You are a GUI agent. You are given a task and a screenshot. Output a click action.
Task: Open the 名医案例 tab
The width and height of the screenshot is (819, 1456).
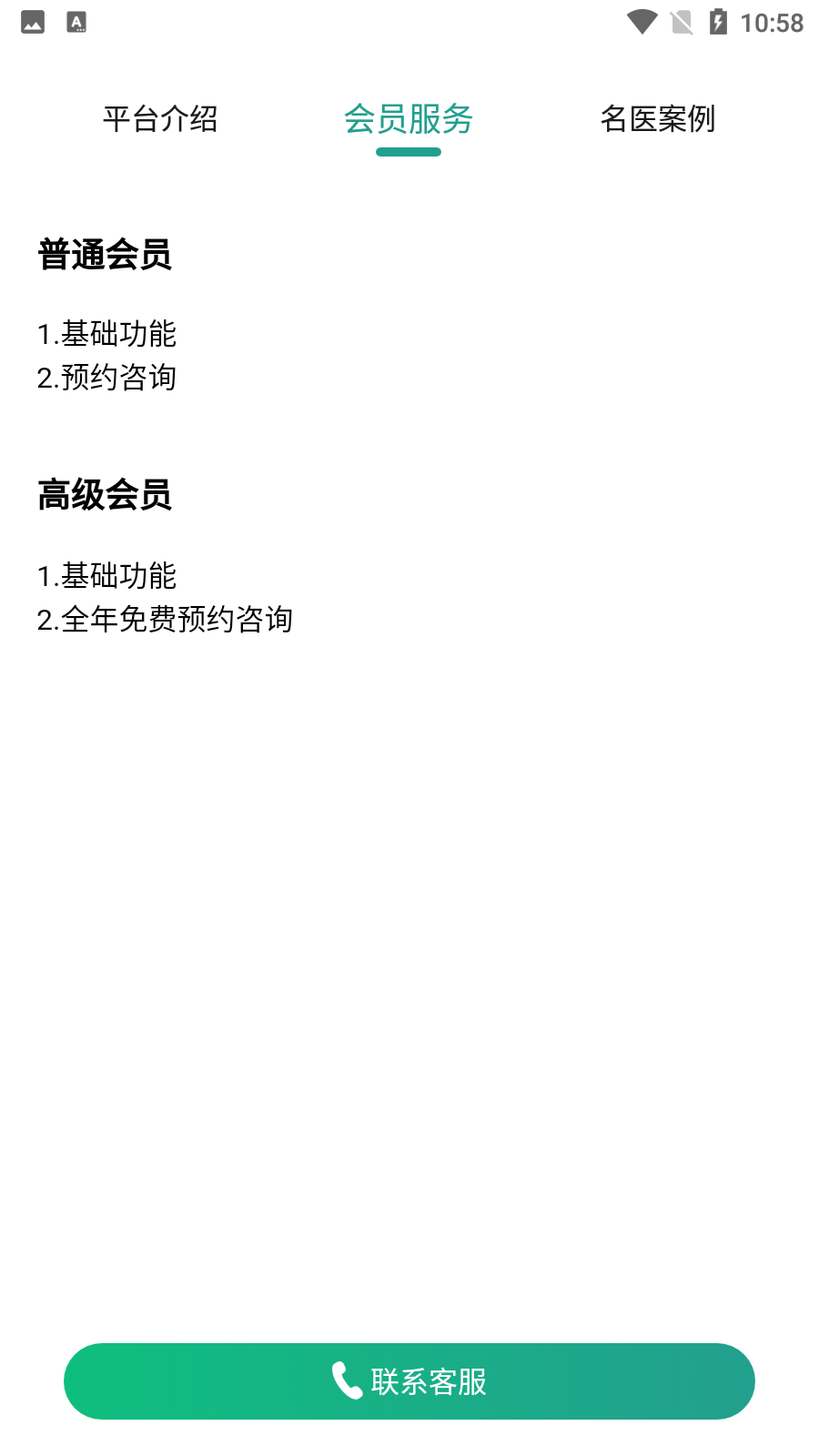658,119
